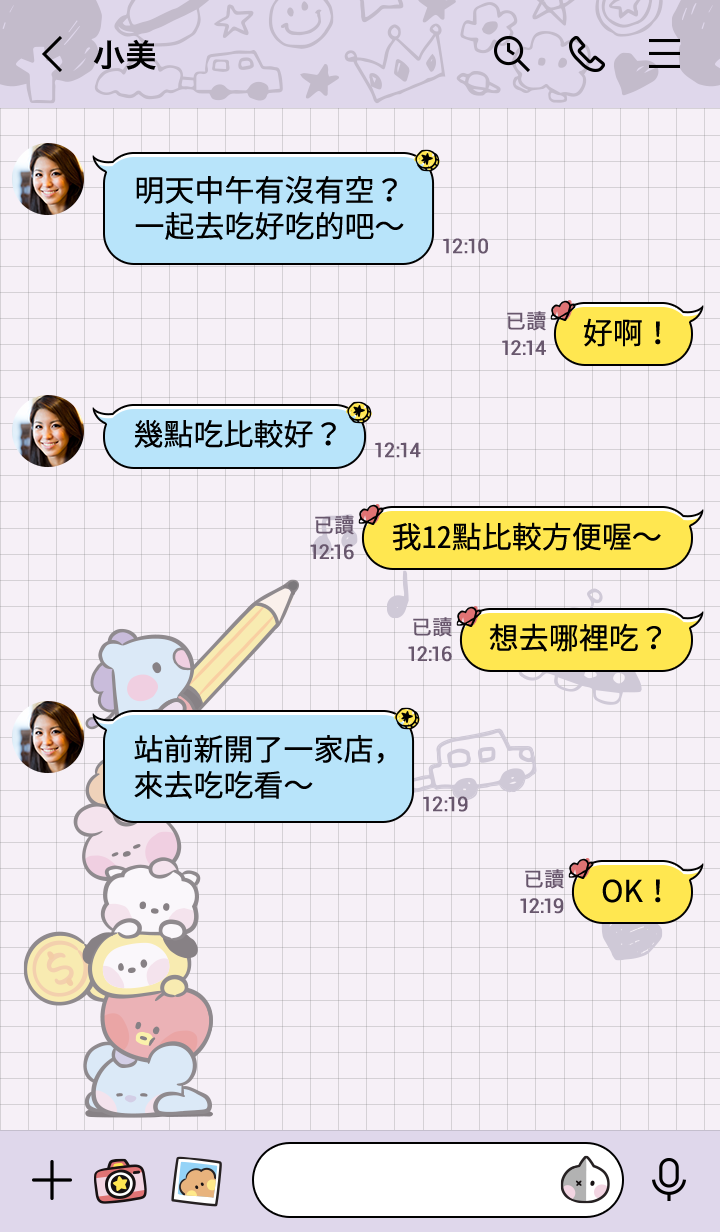Viewport: 720px width, 1232px height.
Task: Record a voice message with the microphone
Action: coord(668,1181)
